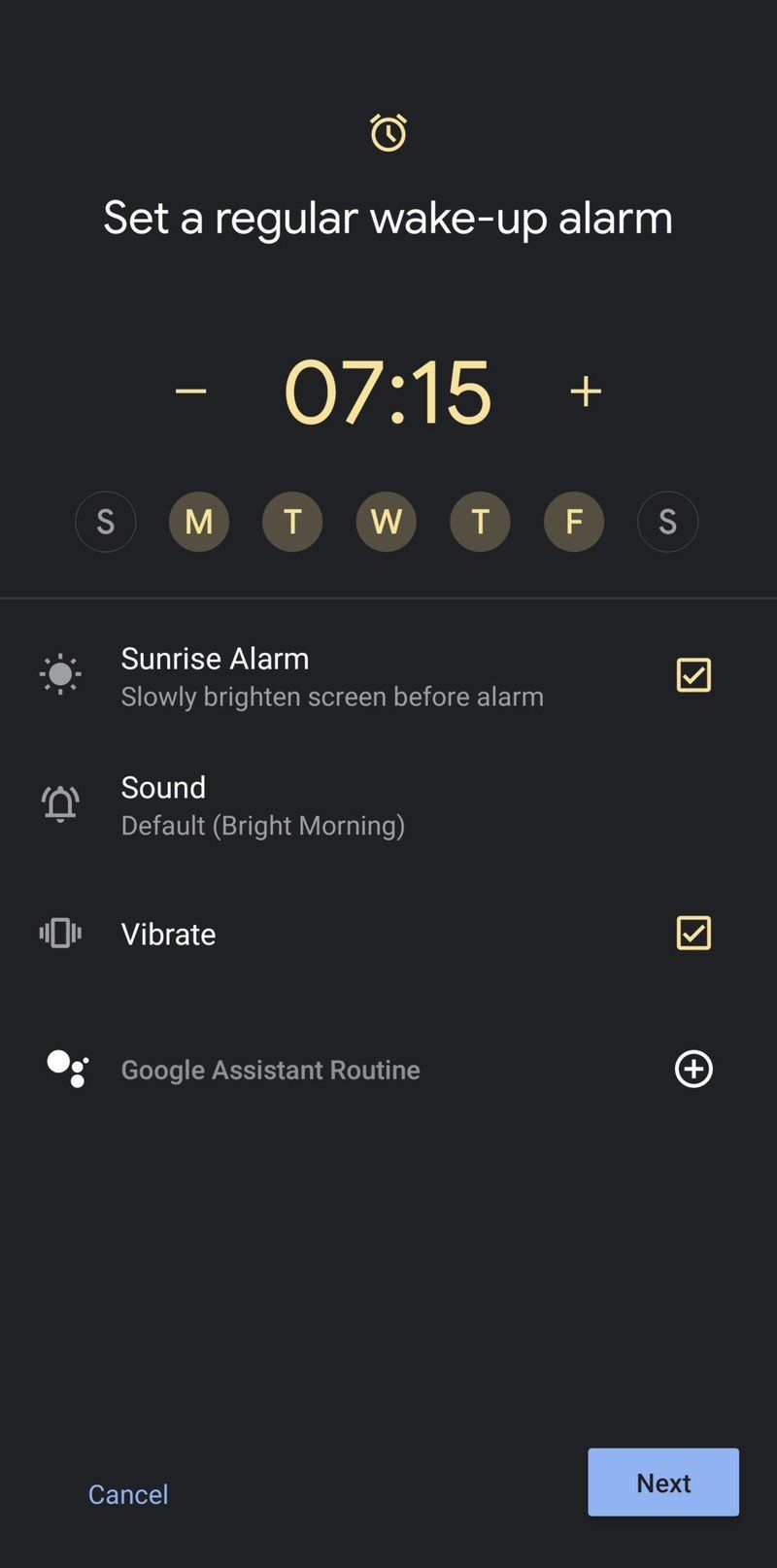The height and width of the screenshot is (1568, 777).
Task: Enable Saturday for the alarm repeat
Action: (667, 522)
